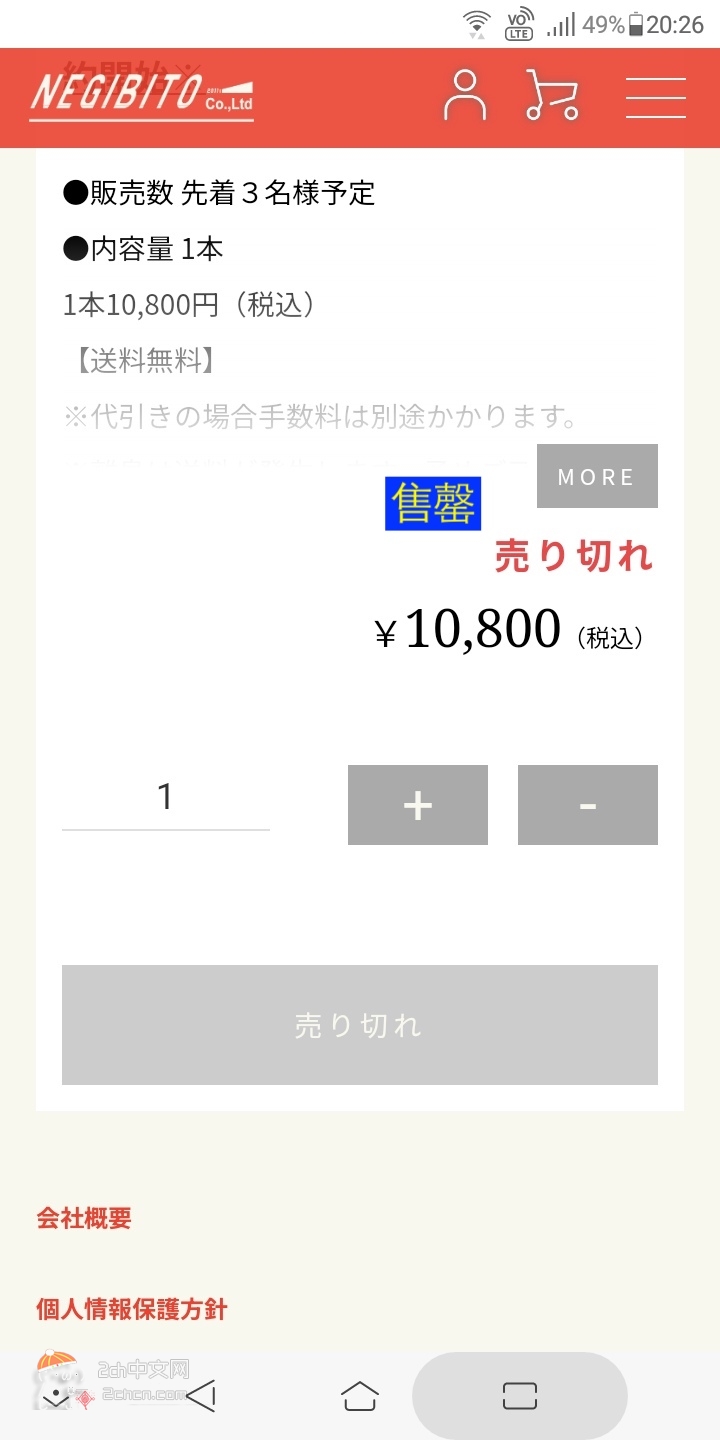Open recent apps from navigation bar
Viewport: 720px width, 1440px height.
pos(520,1396)
